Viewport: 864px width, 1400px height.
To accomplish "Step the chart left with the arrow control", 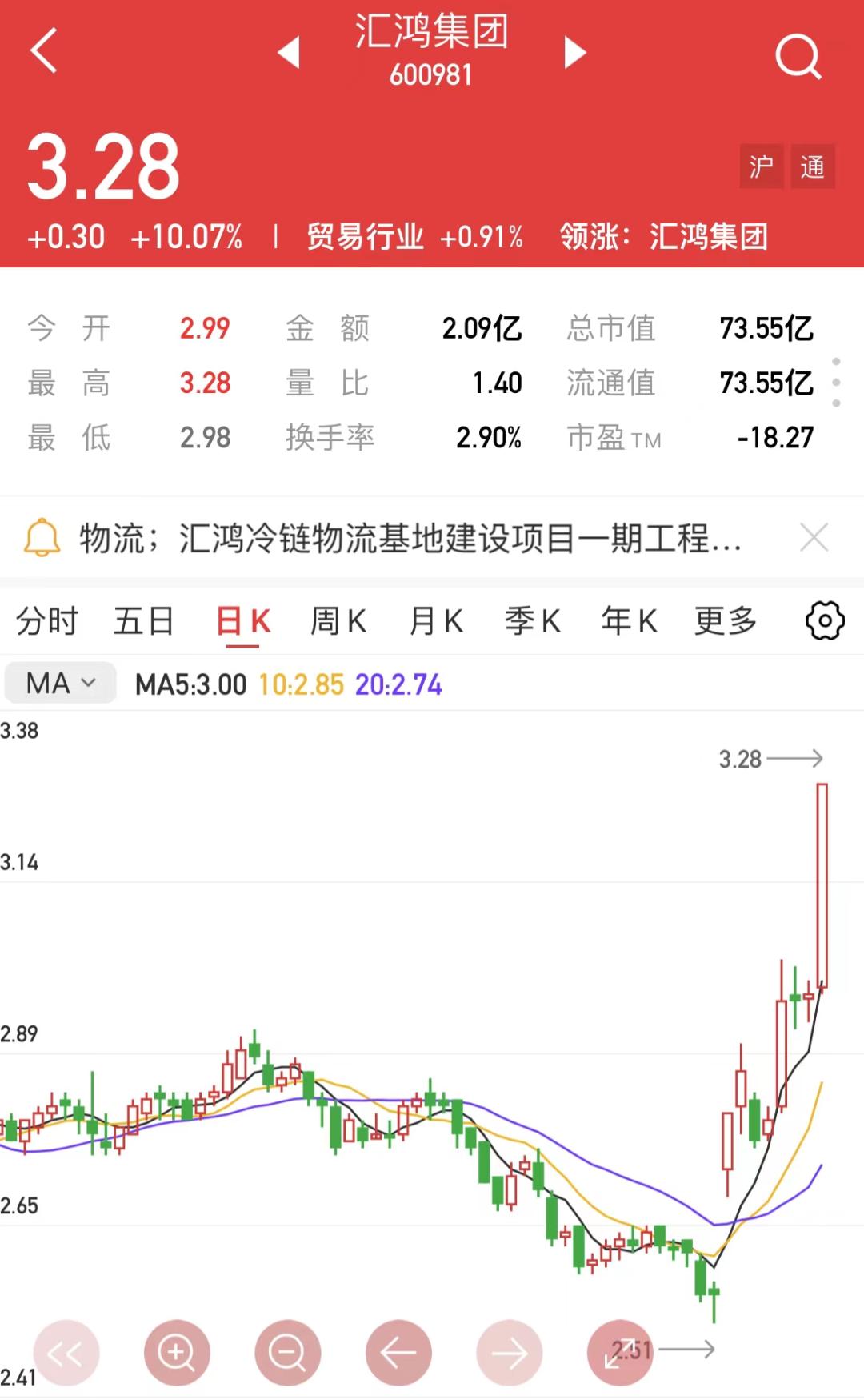I will pos(398,1353).
